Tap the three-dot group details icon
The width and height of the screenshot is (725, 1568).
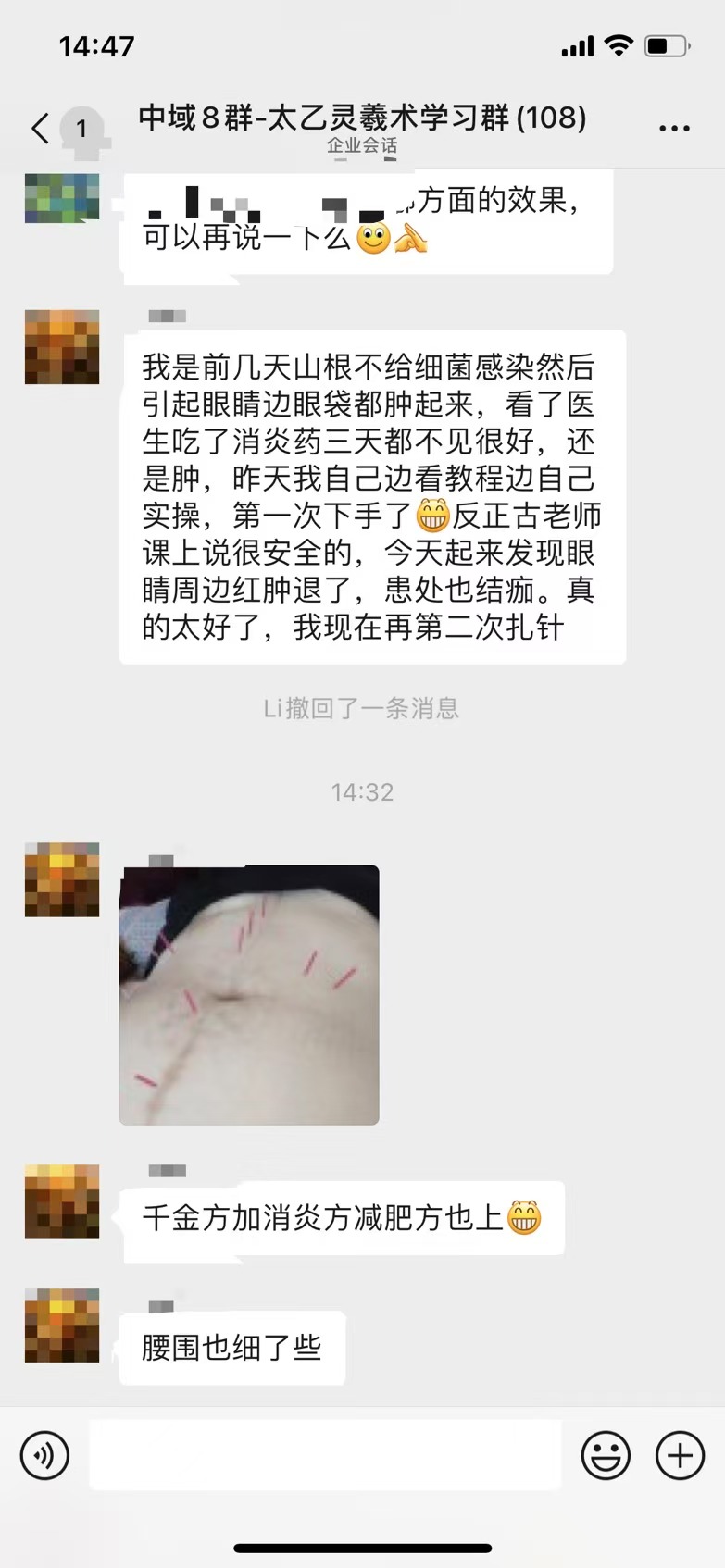[x=673, y=128]
